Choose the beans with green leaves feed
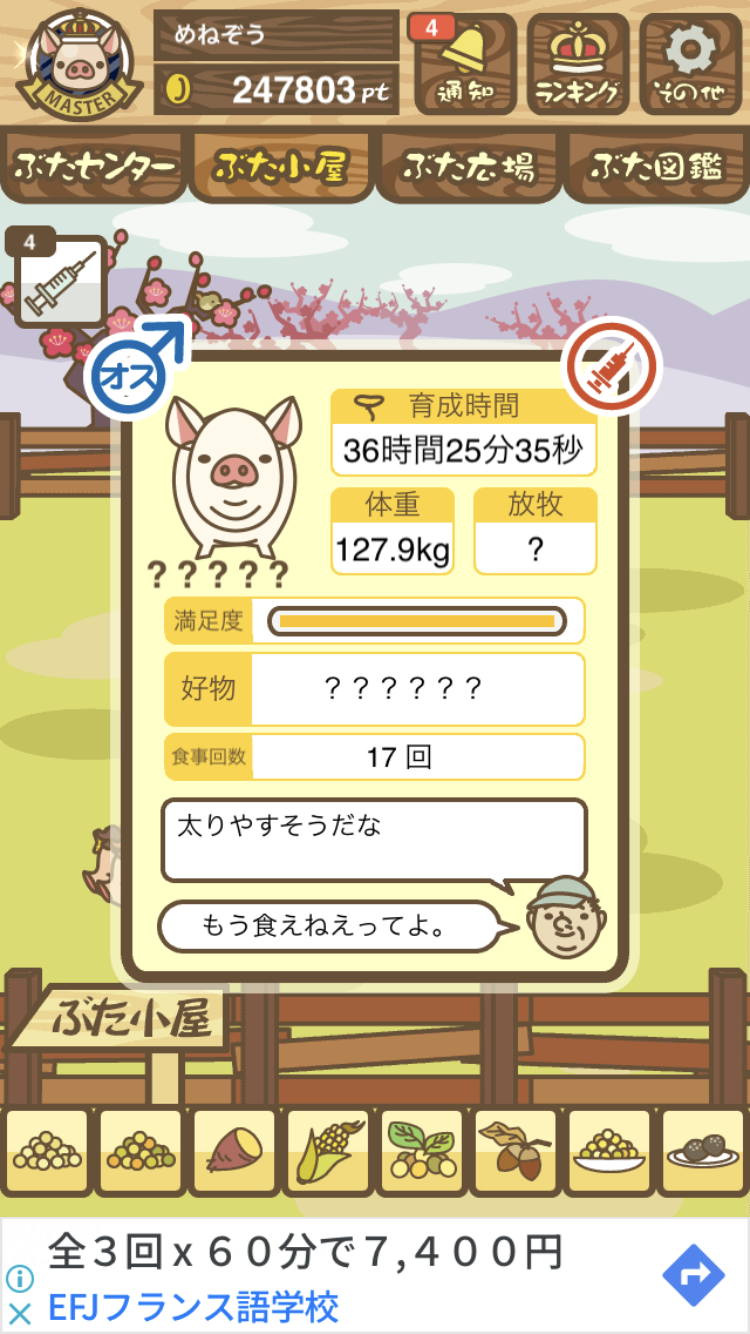The width and height of the screenshot is (750, 1334). click(421, 1153)
